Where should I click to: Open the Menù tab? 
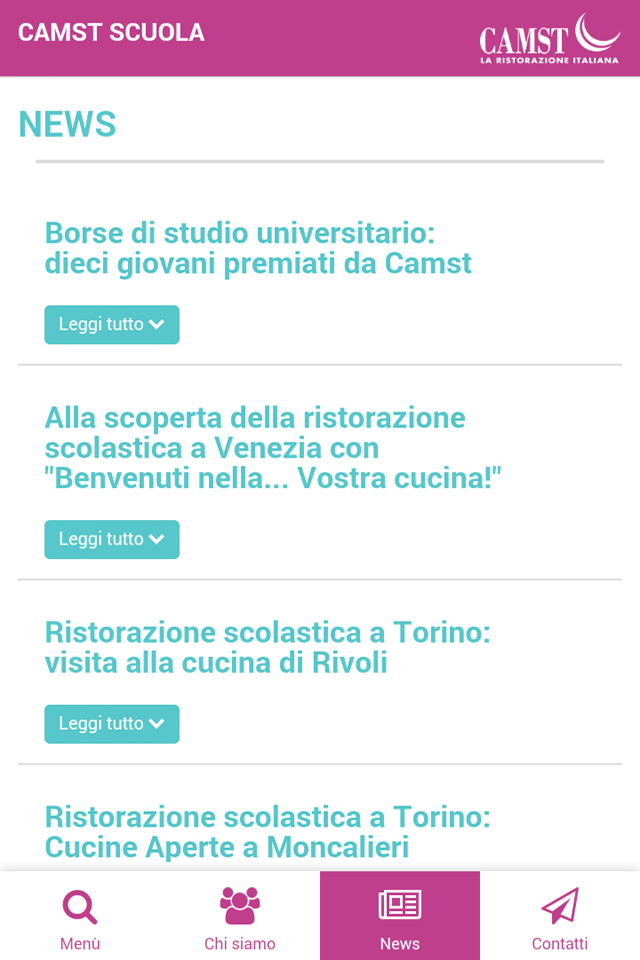pyautogui.click(x=80, y=917)
